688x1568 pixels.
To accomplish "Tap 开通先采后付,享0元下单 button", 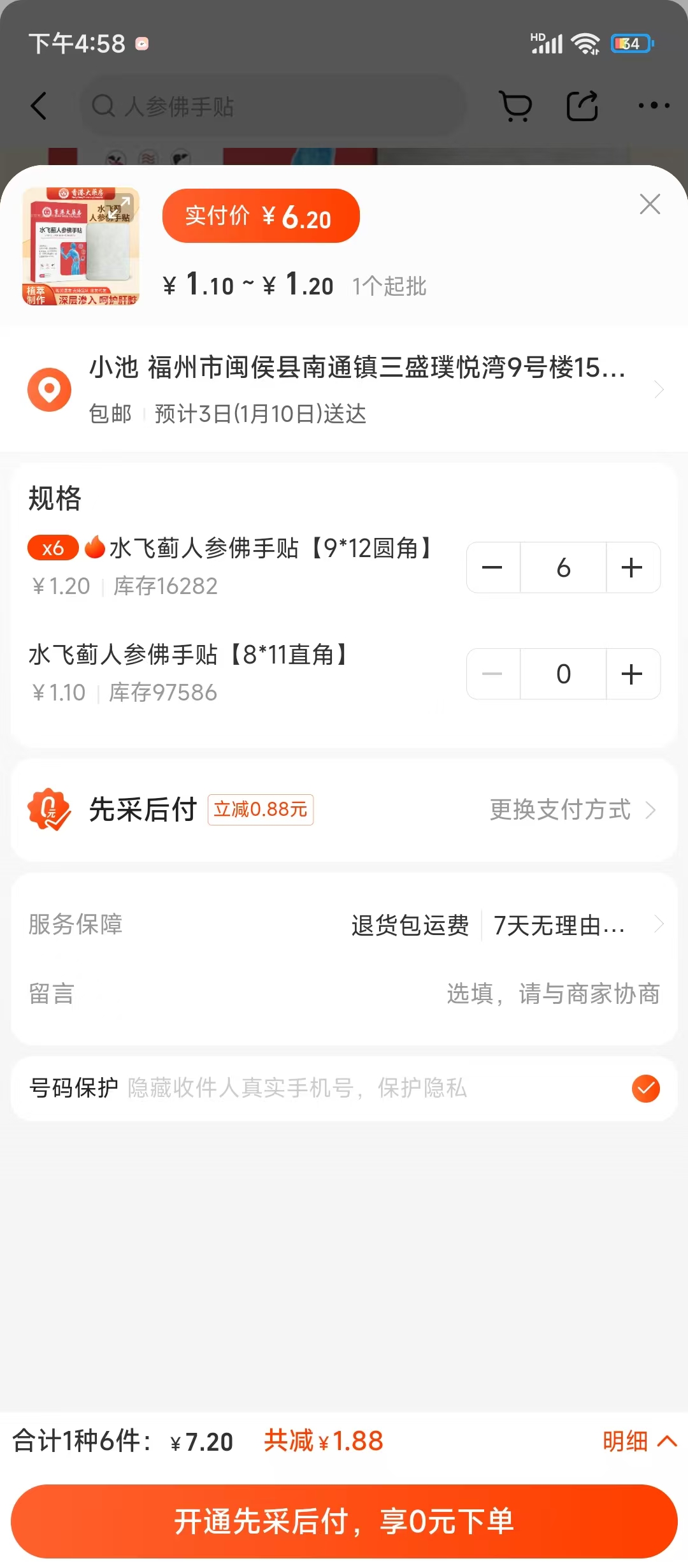I will pyautogui.click(x=344, y=1521).
